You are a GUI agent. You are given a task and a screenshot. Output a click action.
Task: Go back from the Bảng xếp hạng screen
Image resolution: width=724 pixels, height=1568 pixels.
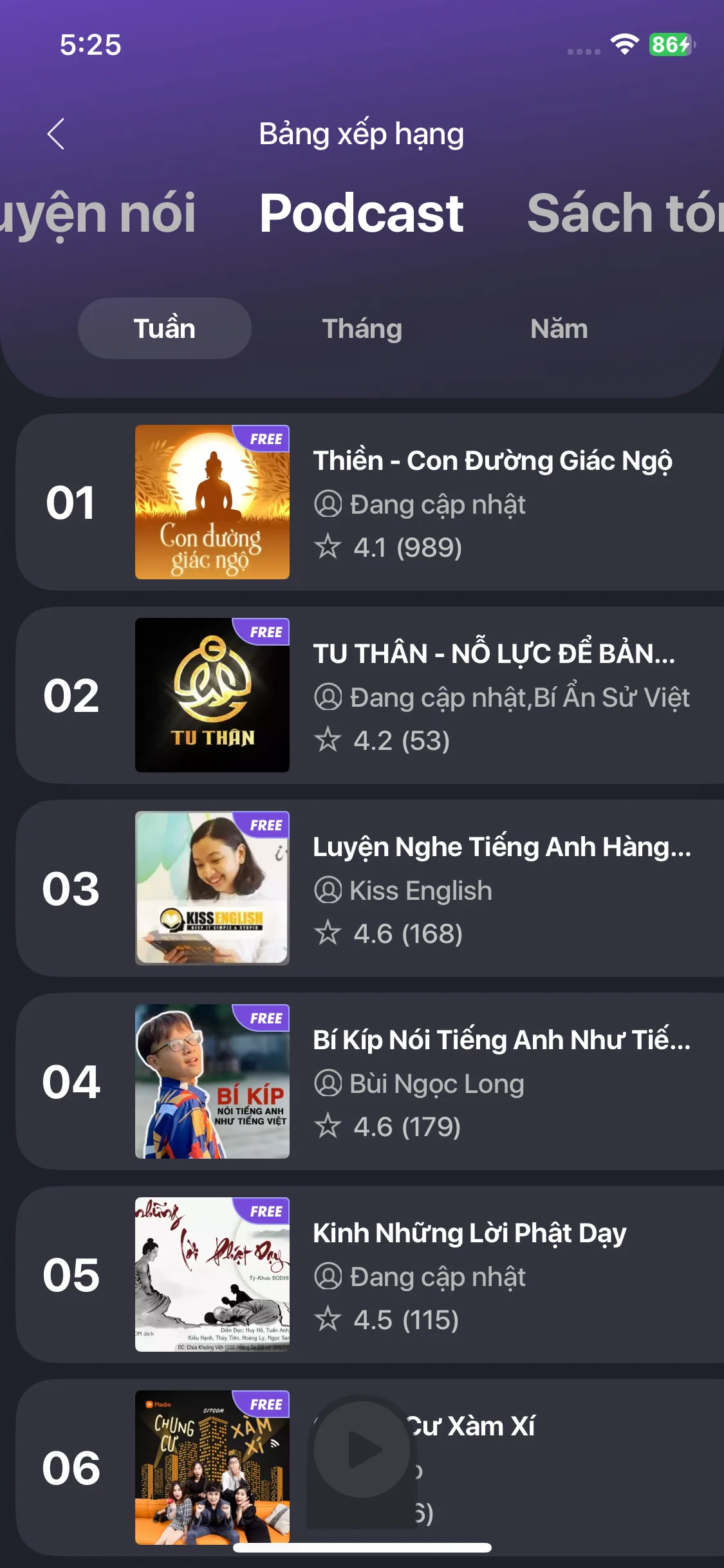pyautogui.click(x=56, y=134)
